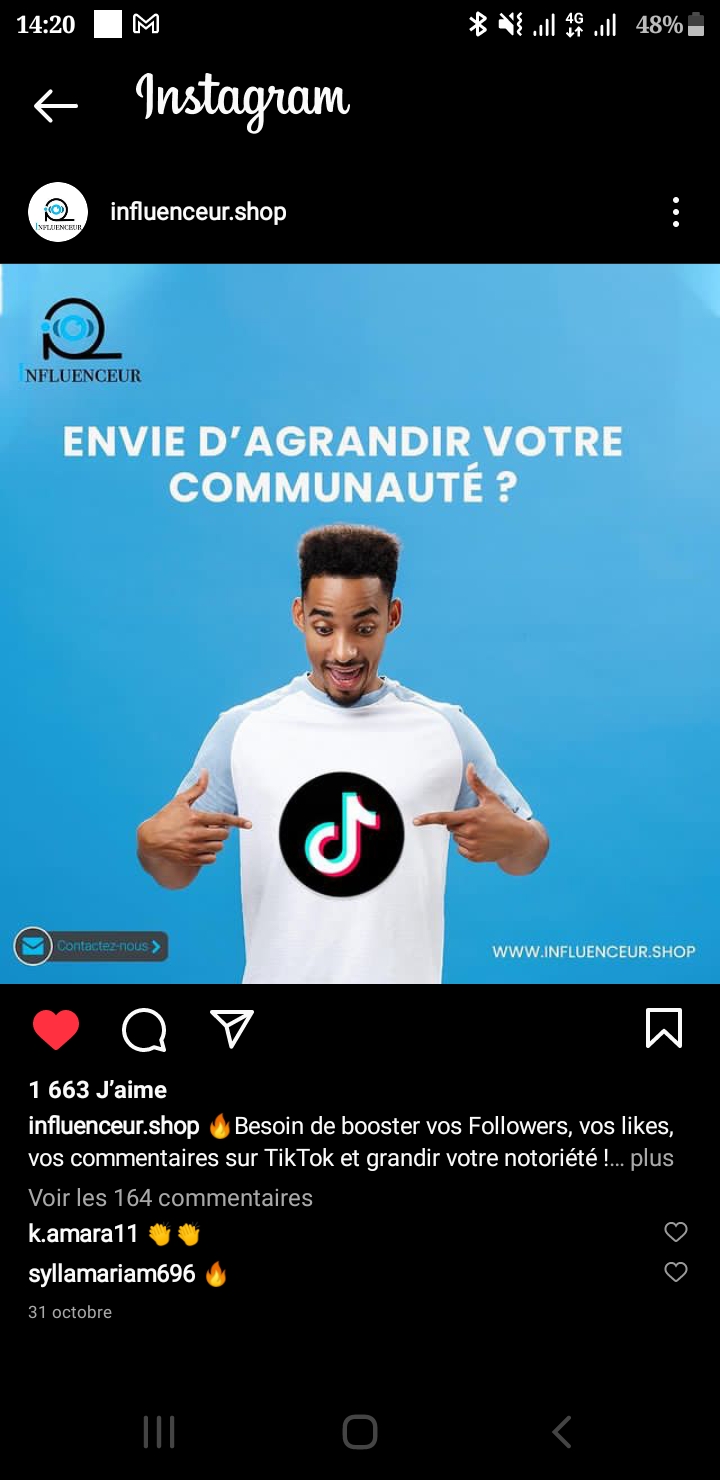Like the comment from k.amara11
This screenshot has height=1480, width=720.
tap(676, 1233)
